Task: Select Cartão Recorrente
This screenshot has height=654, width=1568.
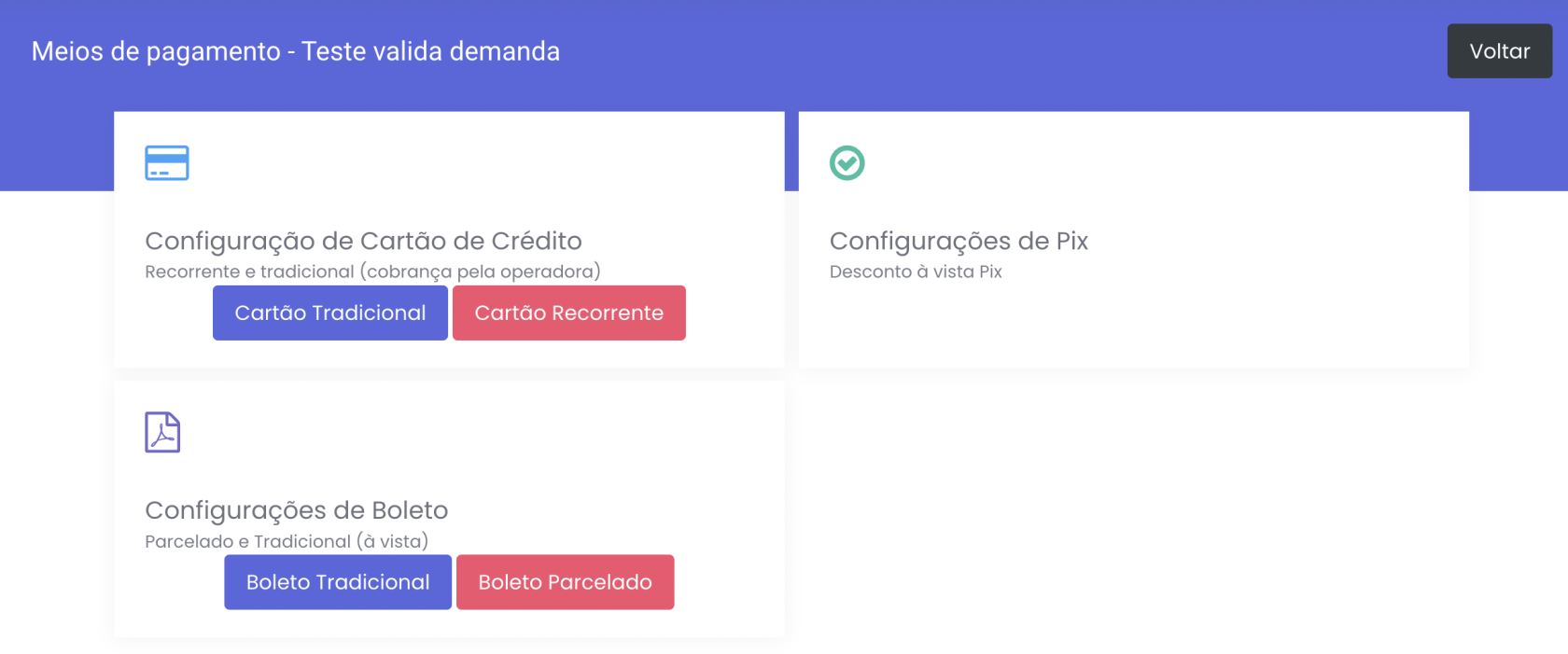Action: (568, 313)
